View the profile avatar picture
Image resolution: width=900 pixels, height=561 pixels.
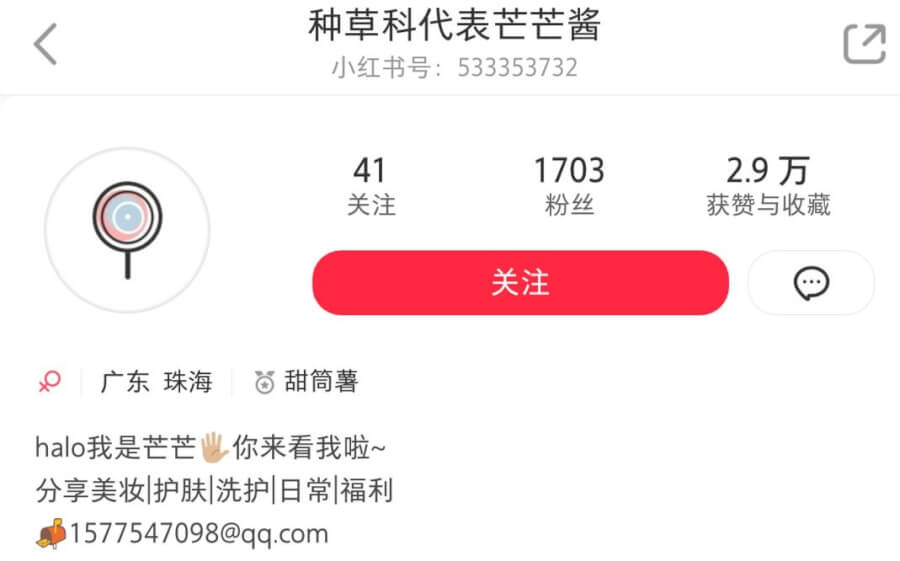click(127, 229)
